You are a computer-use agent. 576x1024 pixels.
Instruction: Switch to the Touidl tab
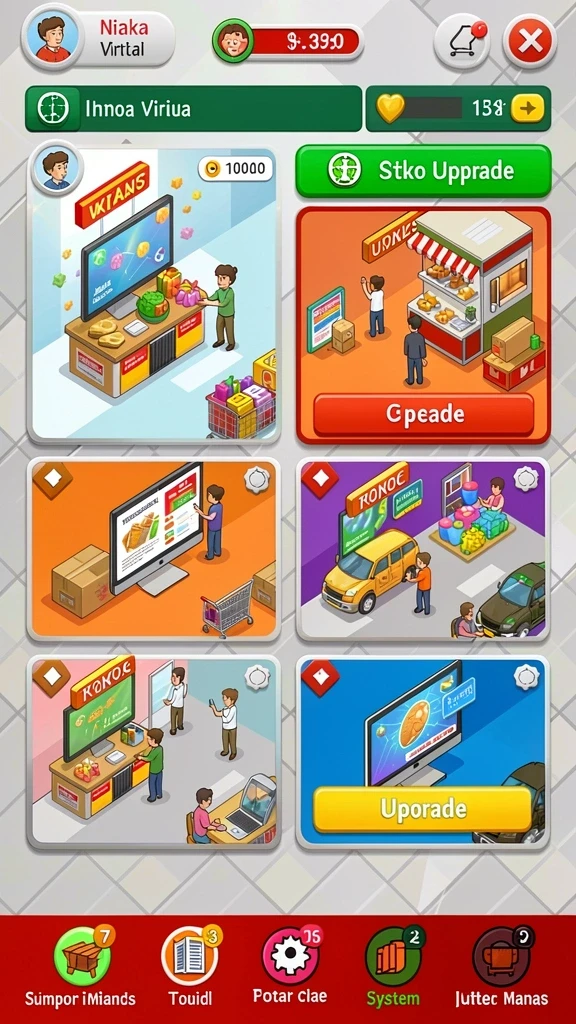tap(190, 968)
